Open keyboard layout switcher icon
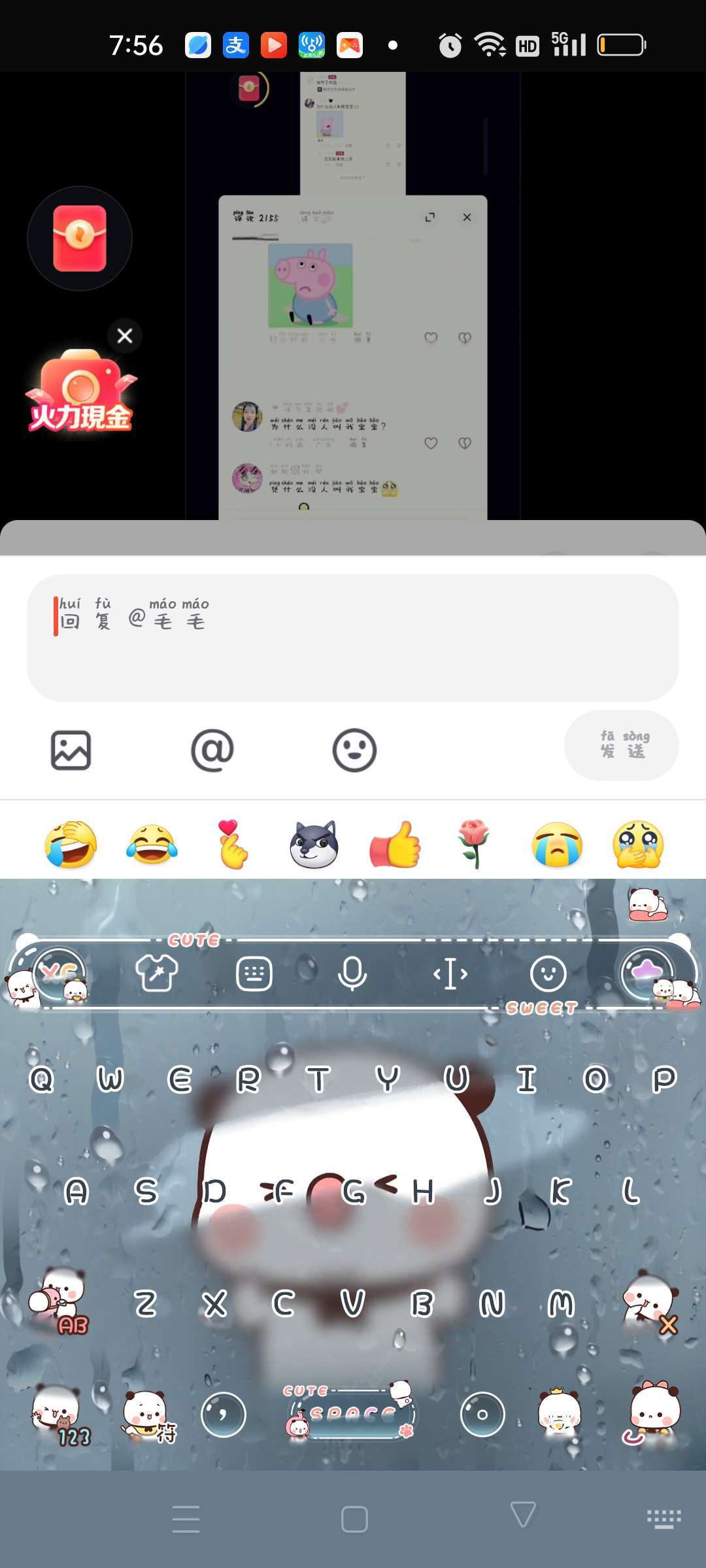The width and height of the screenshot is (706, 1568). pyautogui.click(x=254, y=974)
